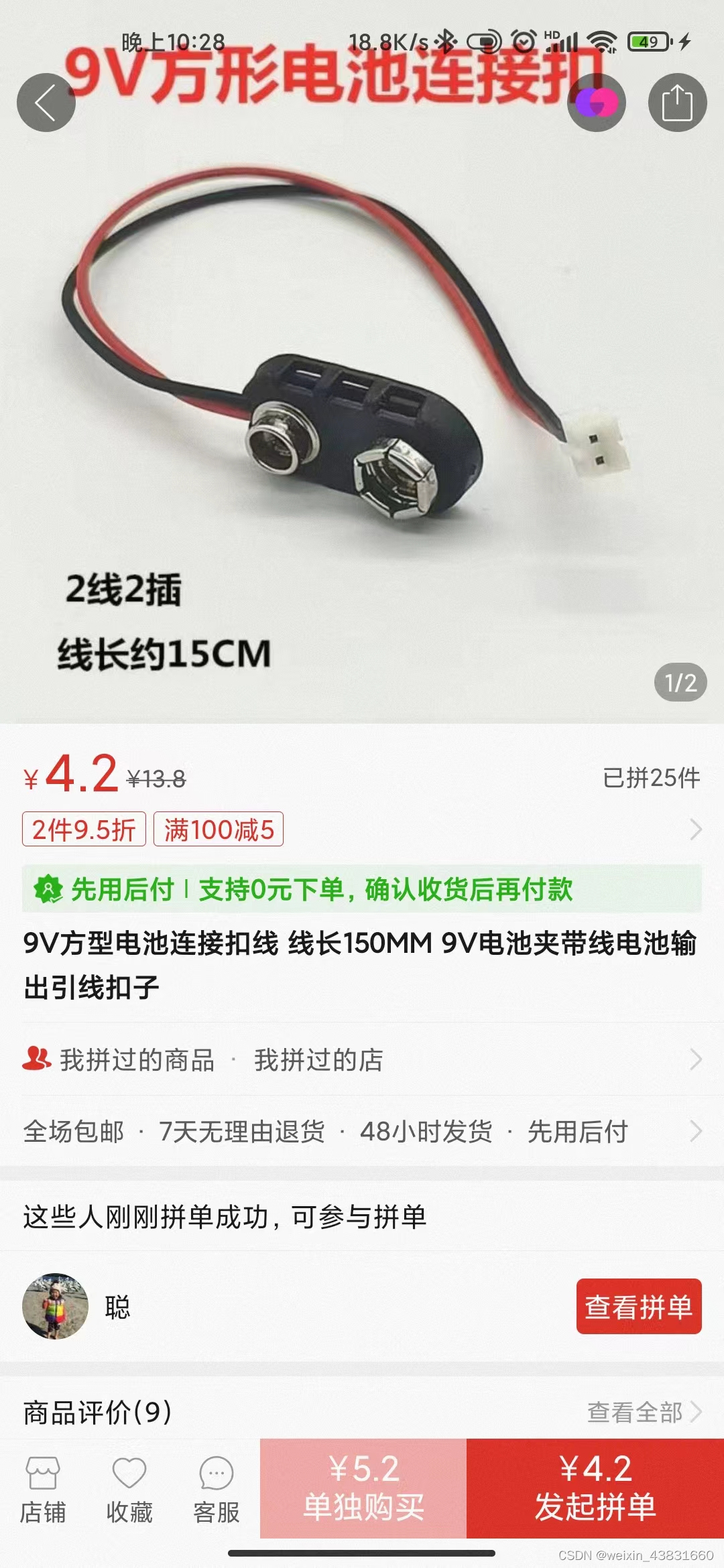Open 我拼过的商品 row

137,1060
